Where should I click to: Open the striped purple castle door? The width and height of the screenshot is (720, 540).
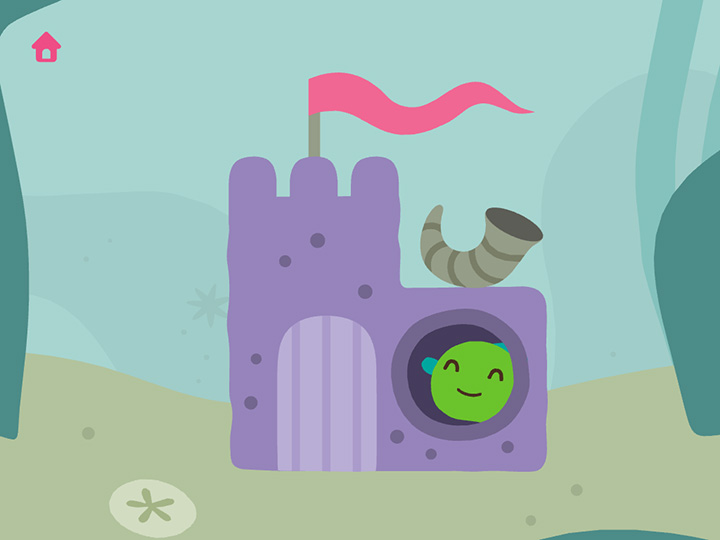coord(326,395)
